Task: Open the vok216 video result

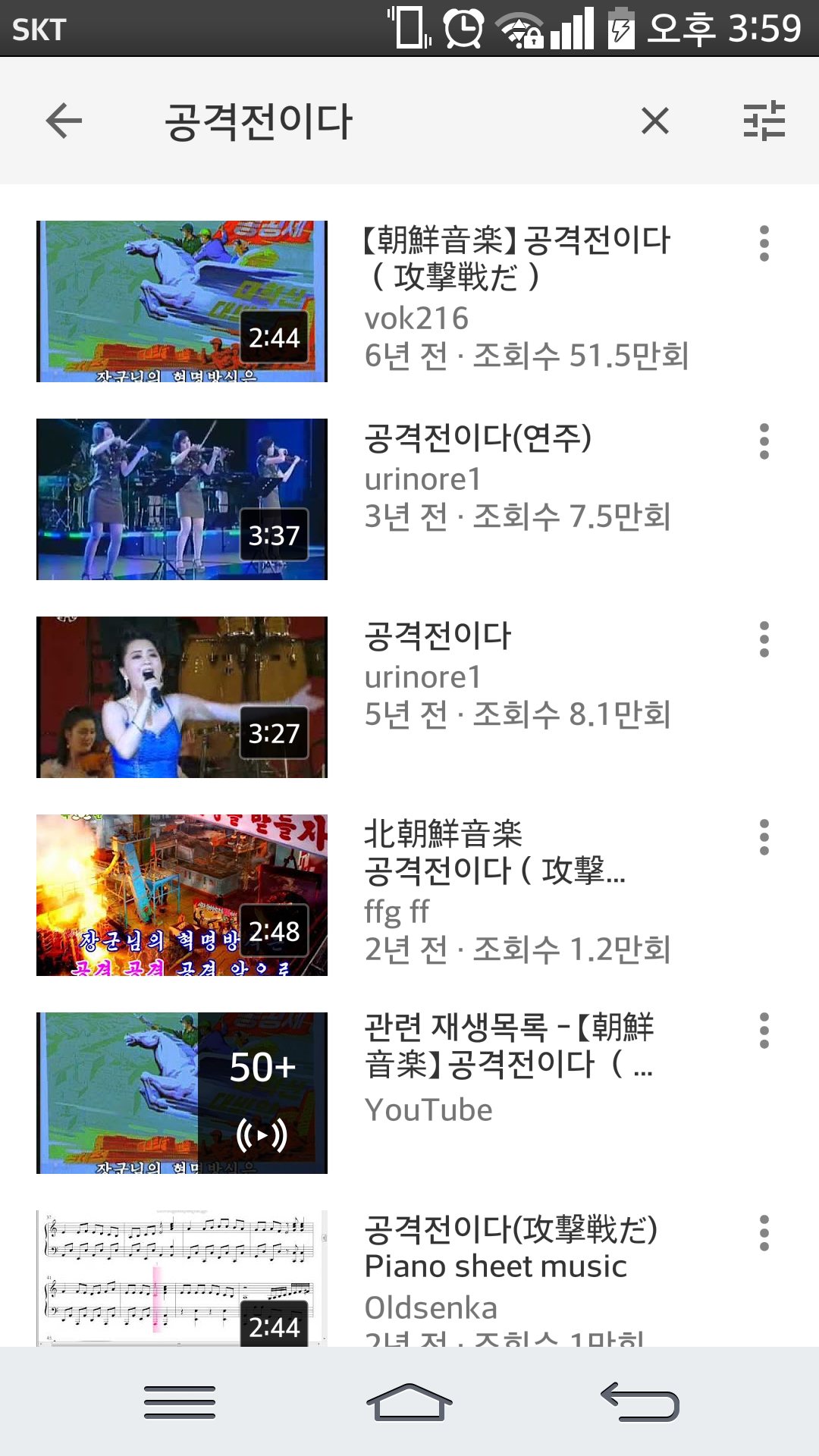Action: click(x=182, y=301)
